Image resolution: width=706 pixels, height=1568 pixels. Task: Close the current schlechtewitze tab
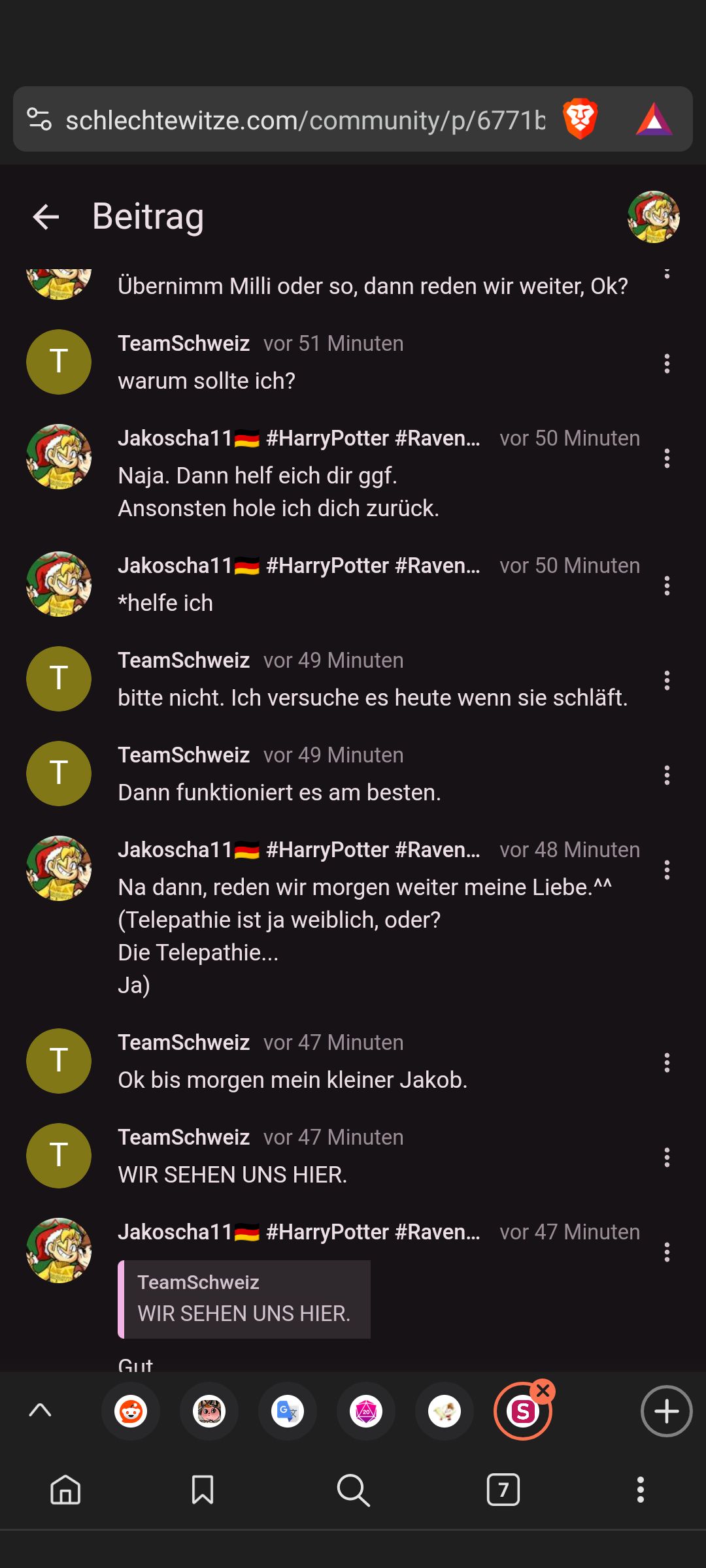pyautogui.click(x=543, y=1392)
